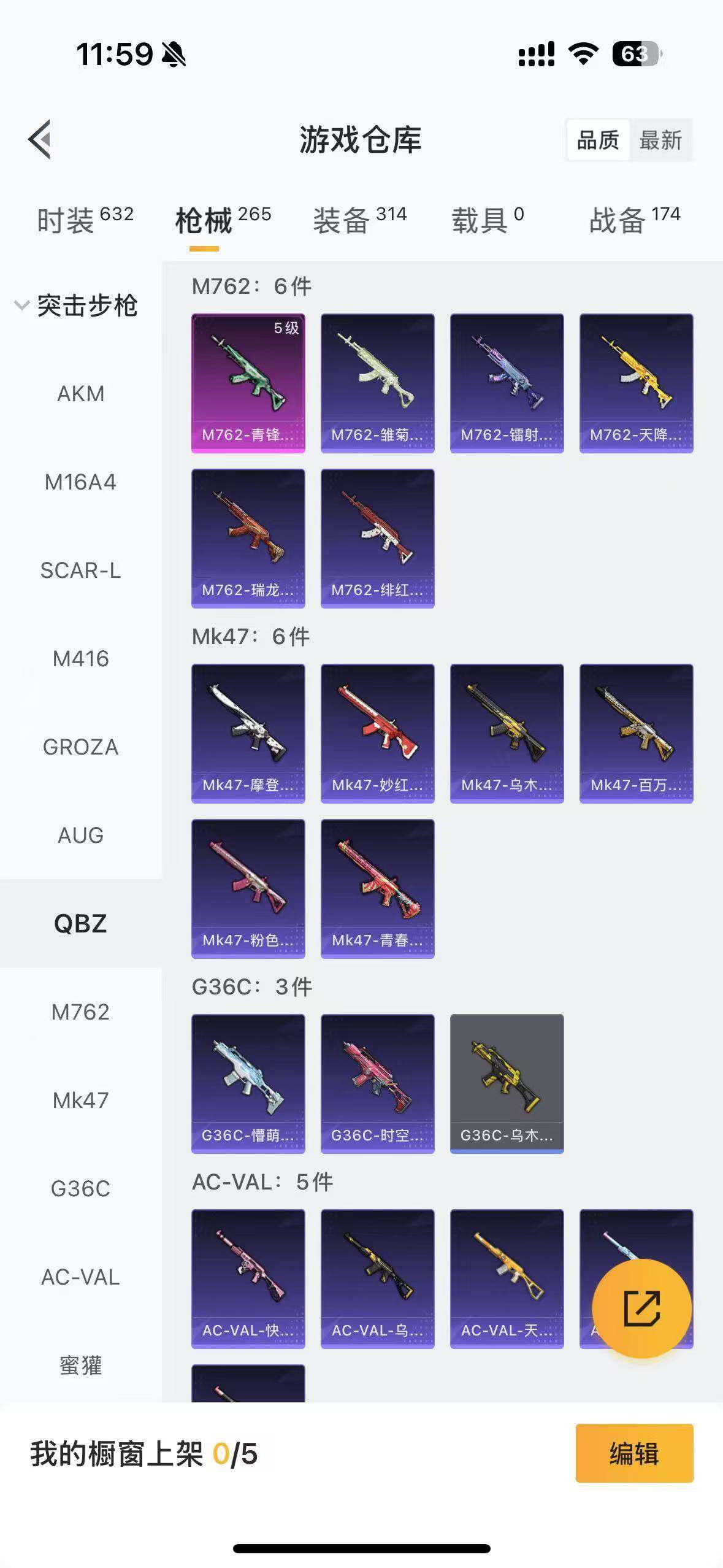Viewport: 723px width, 1568px height.
Task: Open the 5级 M762-青锋 skin
Action: [248, 383]
